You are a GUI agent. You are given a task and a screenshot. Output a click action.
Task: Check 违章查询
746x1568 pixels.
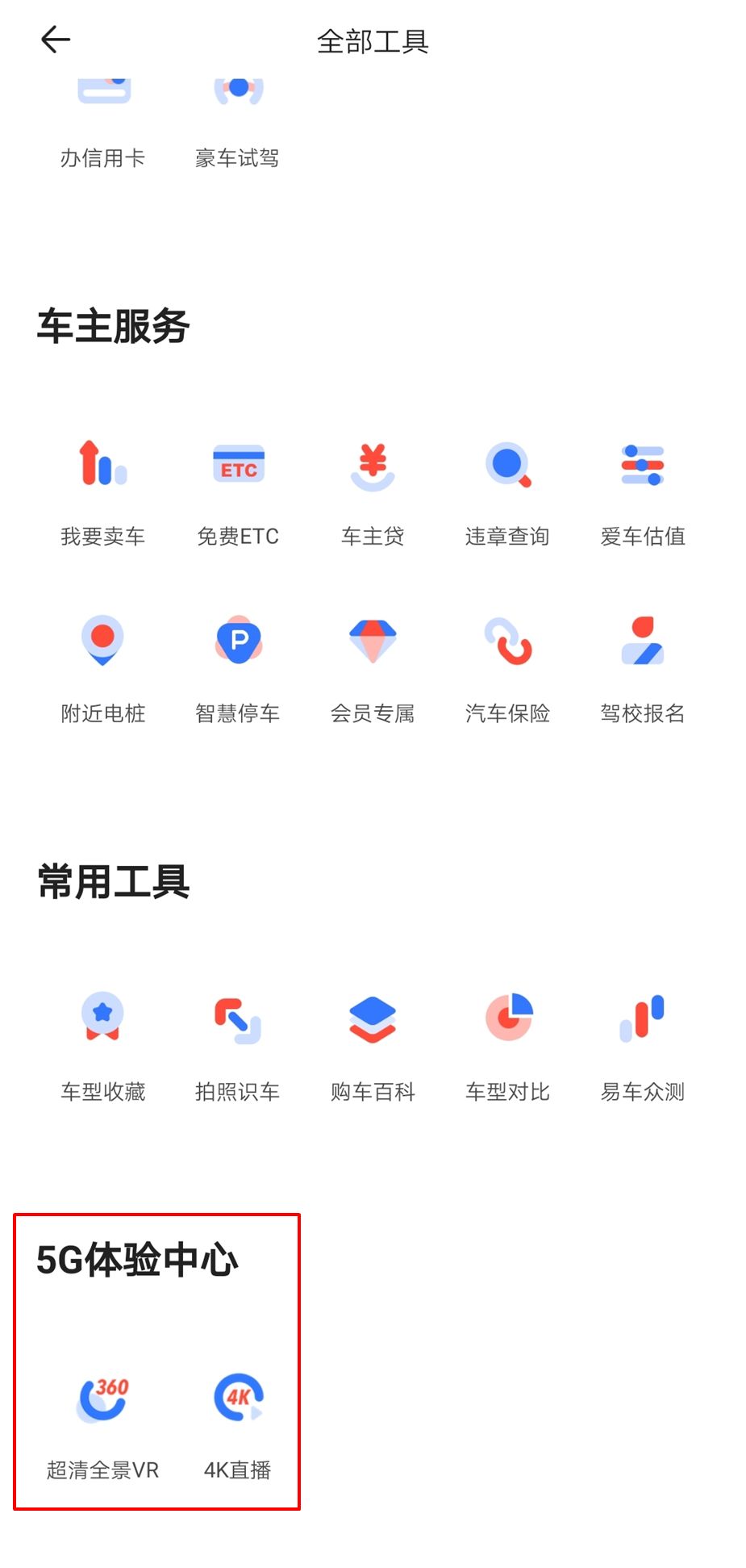507,492
